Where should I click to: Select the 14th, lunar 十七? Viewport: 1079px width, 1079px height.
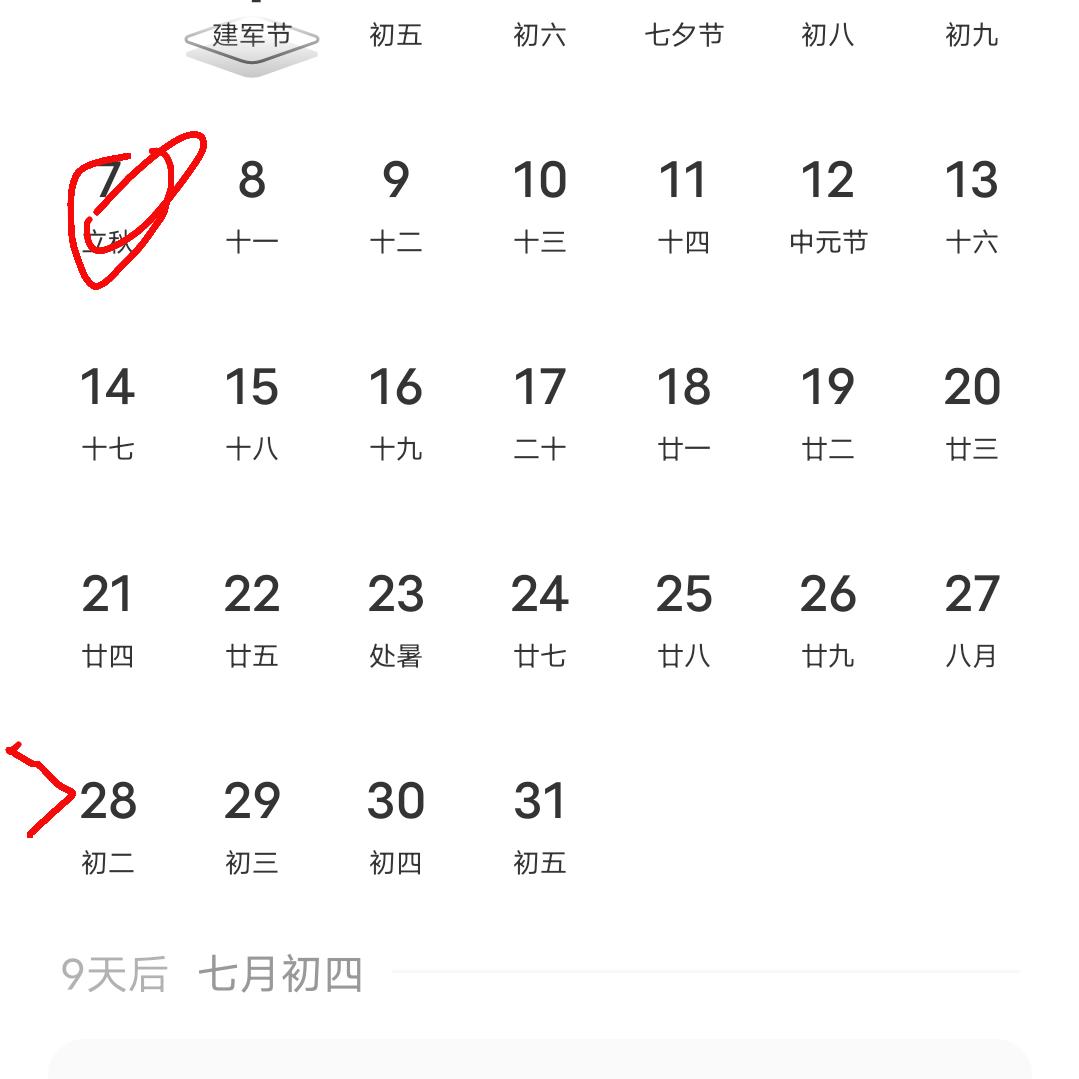coord(108,412)
